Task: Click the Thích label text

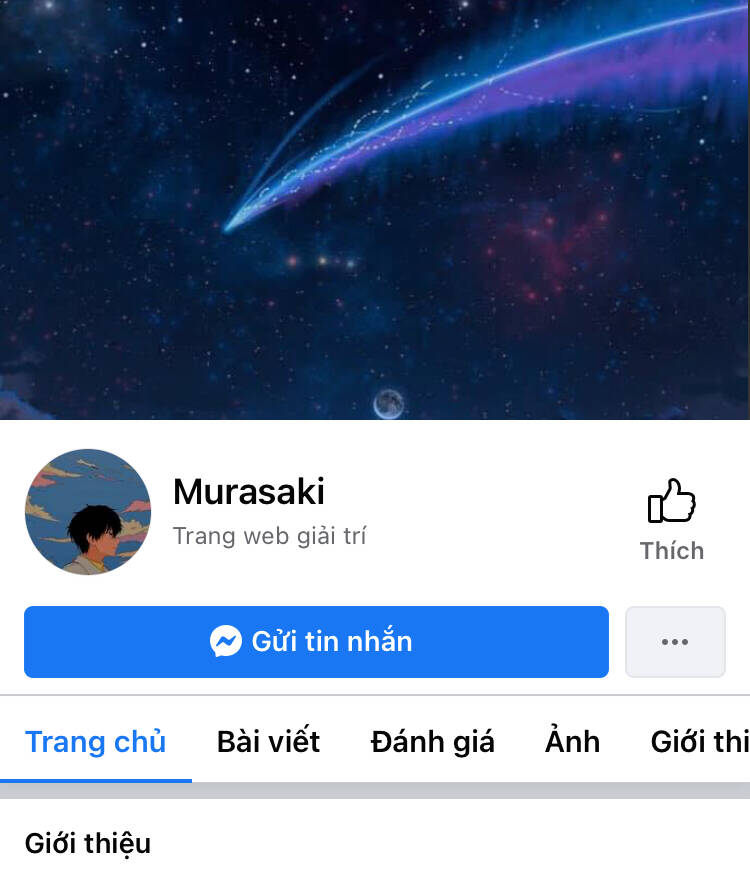Action: pos(673,550)
